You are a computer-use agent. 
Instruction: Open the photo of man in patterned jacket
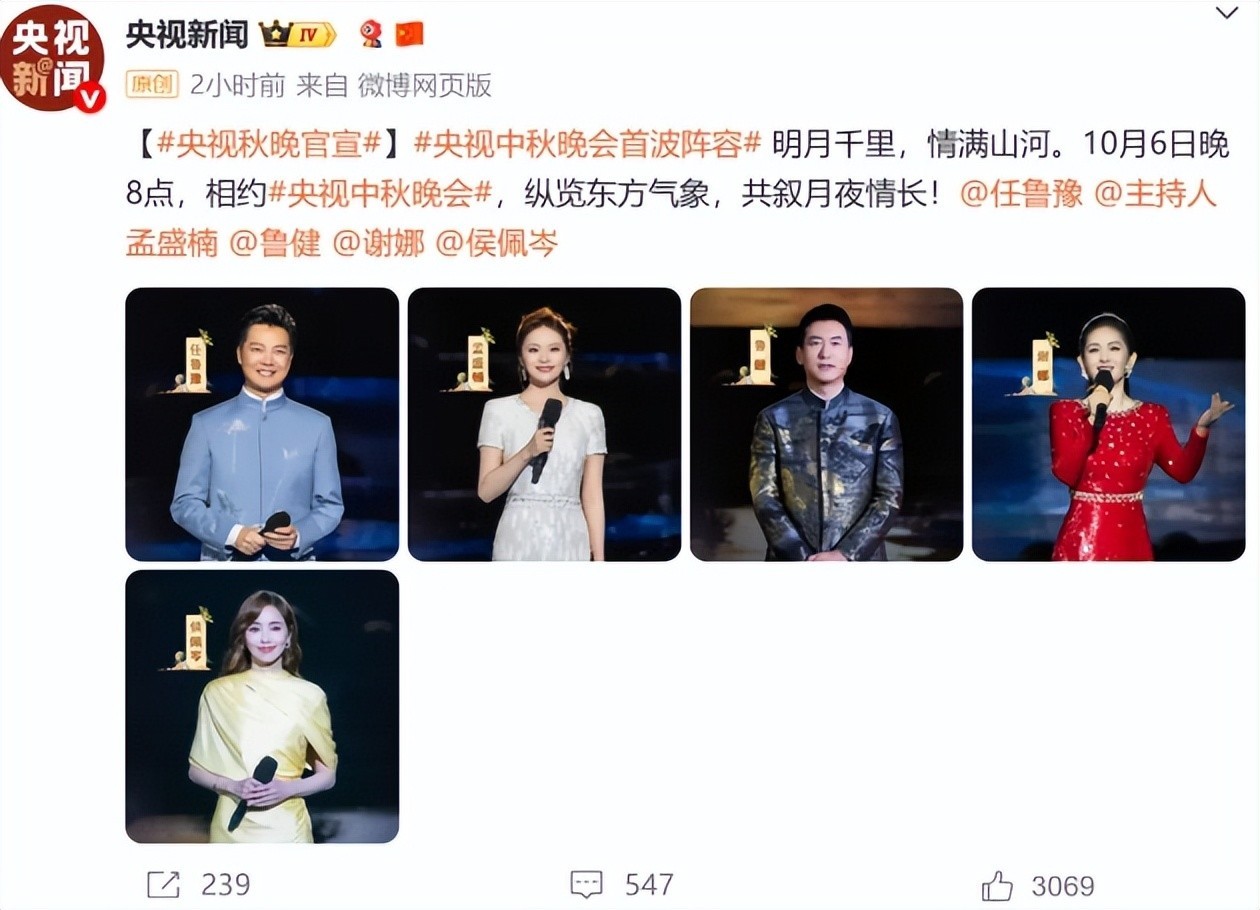(x=826, y=424)
